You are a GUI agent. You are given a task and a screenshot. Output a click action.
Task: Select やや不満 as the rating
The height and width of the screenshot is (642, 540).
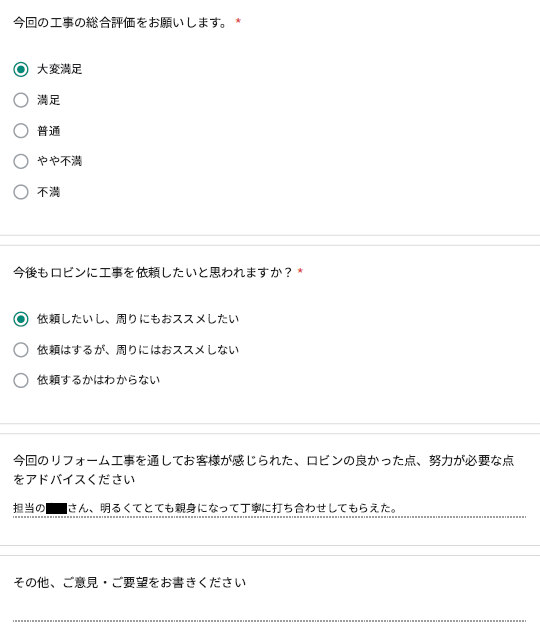click(x=21, y=161)
